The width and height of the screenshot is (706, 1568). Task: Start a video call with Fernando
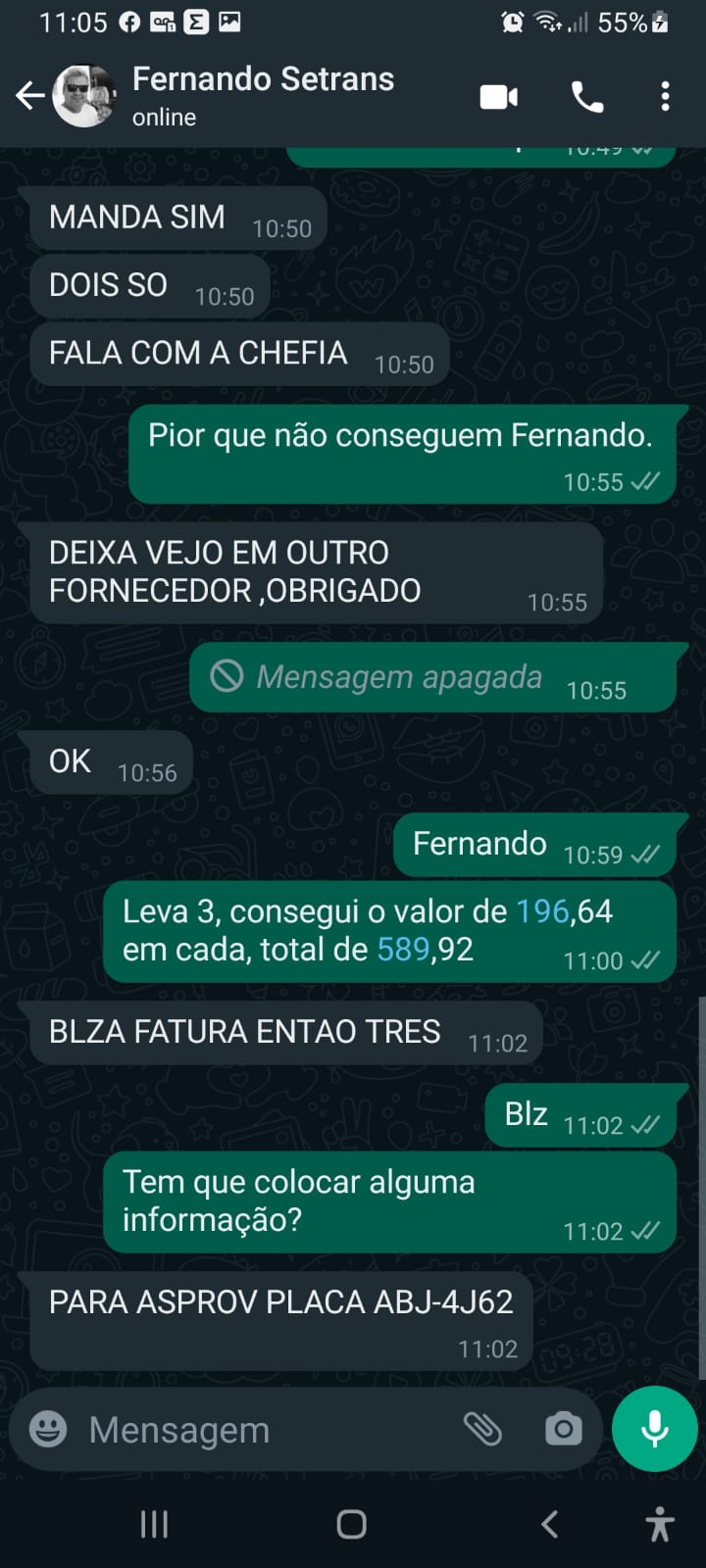point(498,97)
